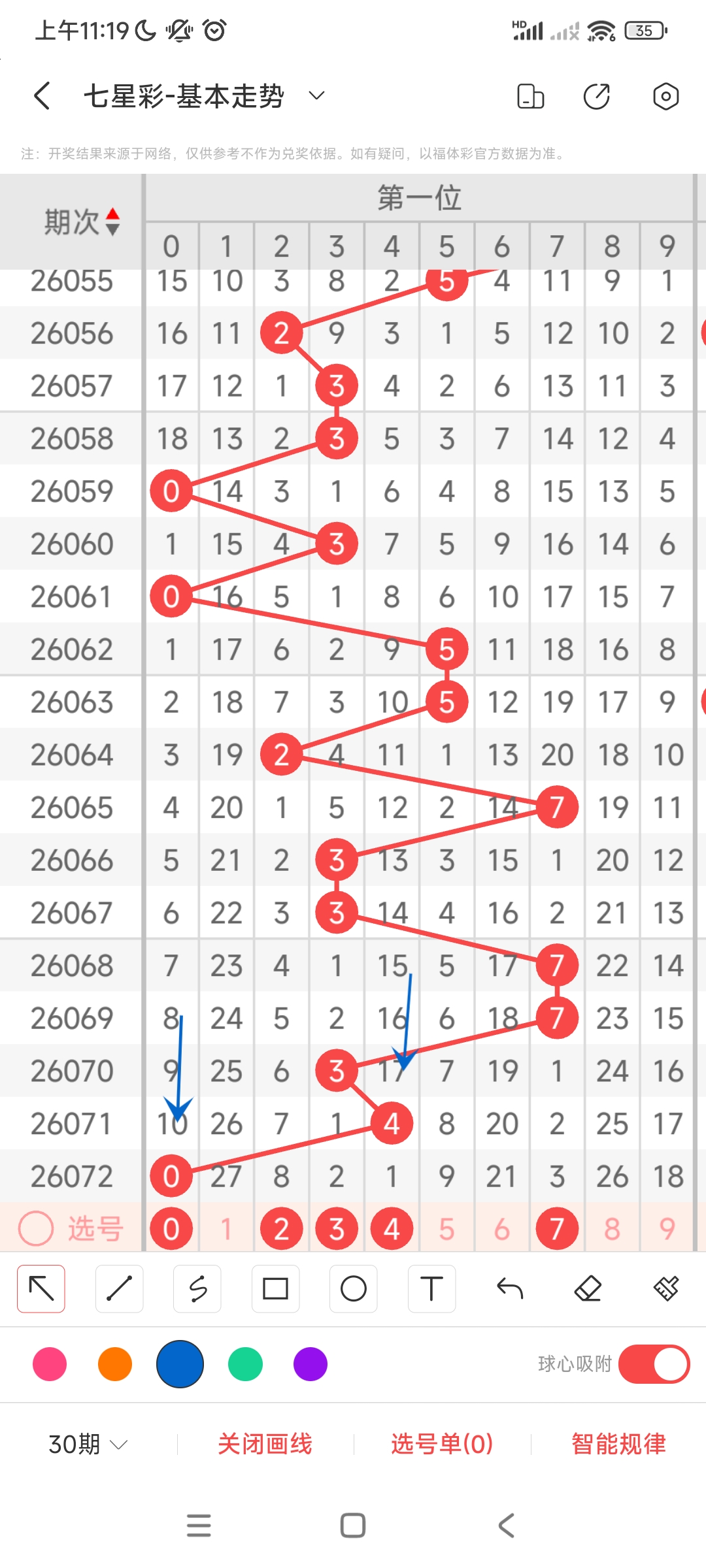Choose the rectangle shape tool
The height and width of the screenshot is (1568, 706).
(x=275, y=1289)
